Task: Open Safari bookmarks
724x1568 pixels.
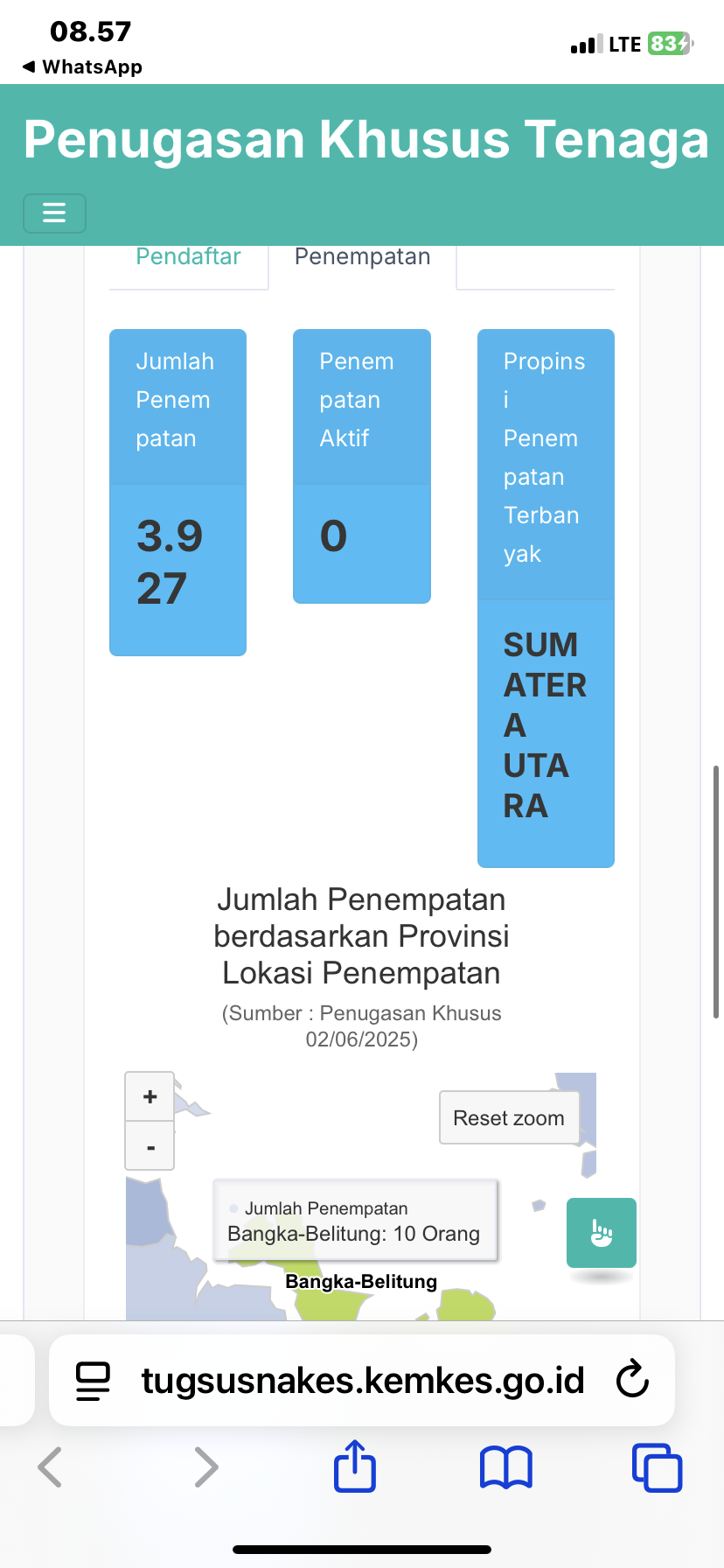Action: click(505, 1467)
